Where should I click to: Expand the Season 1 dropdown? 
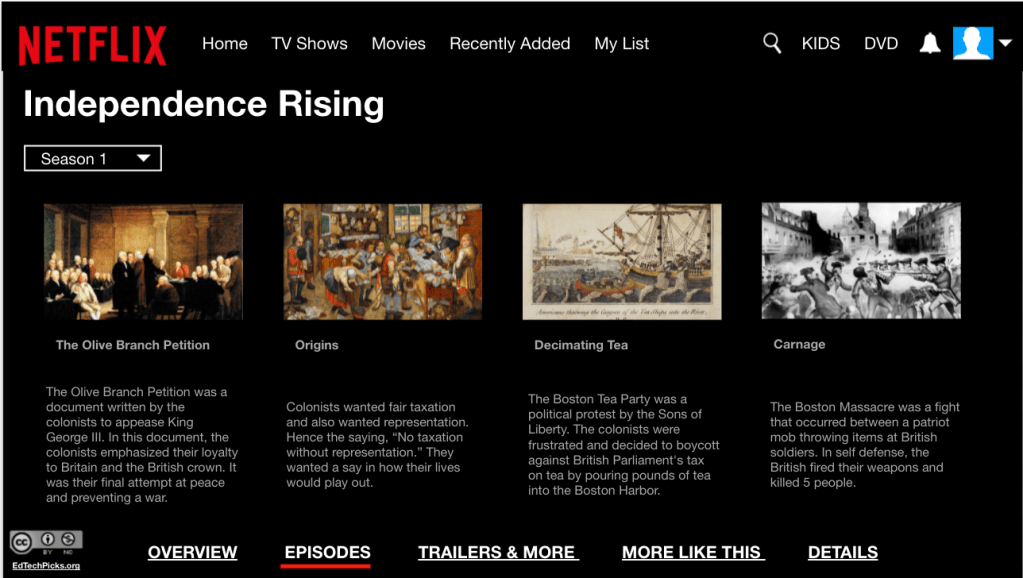click(x=93, y=158)
